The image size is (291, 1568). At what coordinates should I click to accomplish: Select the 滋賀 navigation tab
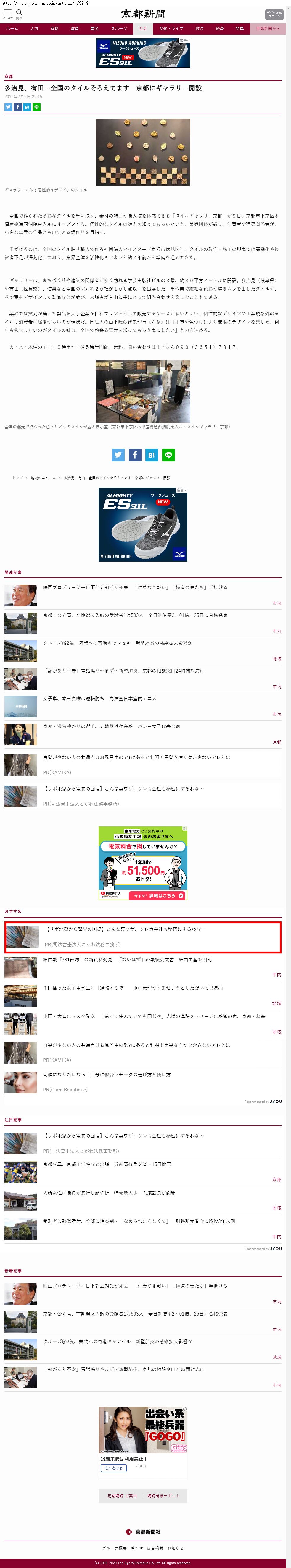click(x=74, y=29)
